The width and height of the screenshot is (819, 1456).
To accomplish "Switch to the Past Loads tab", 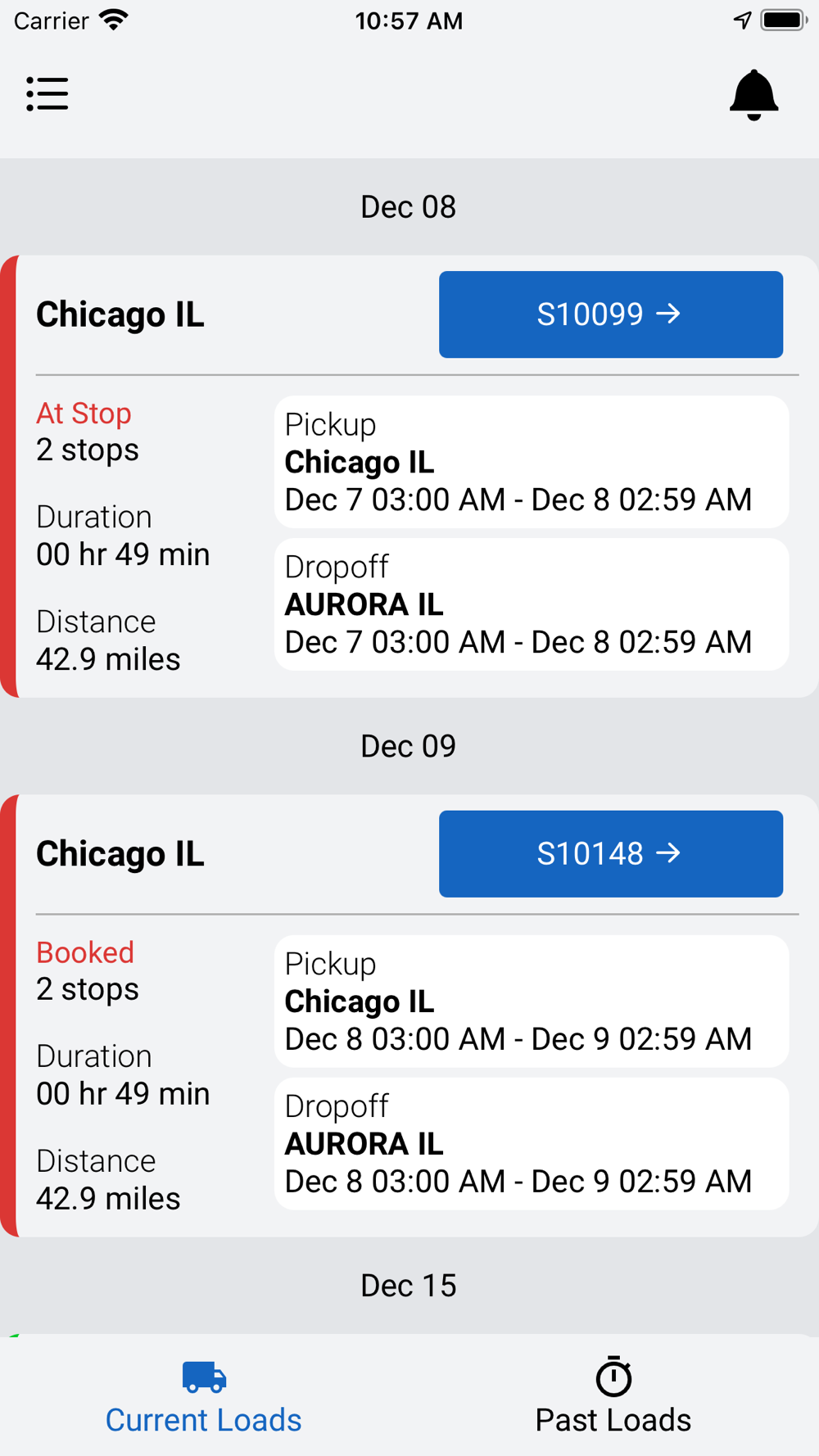I will click(x=613, y=1397).
